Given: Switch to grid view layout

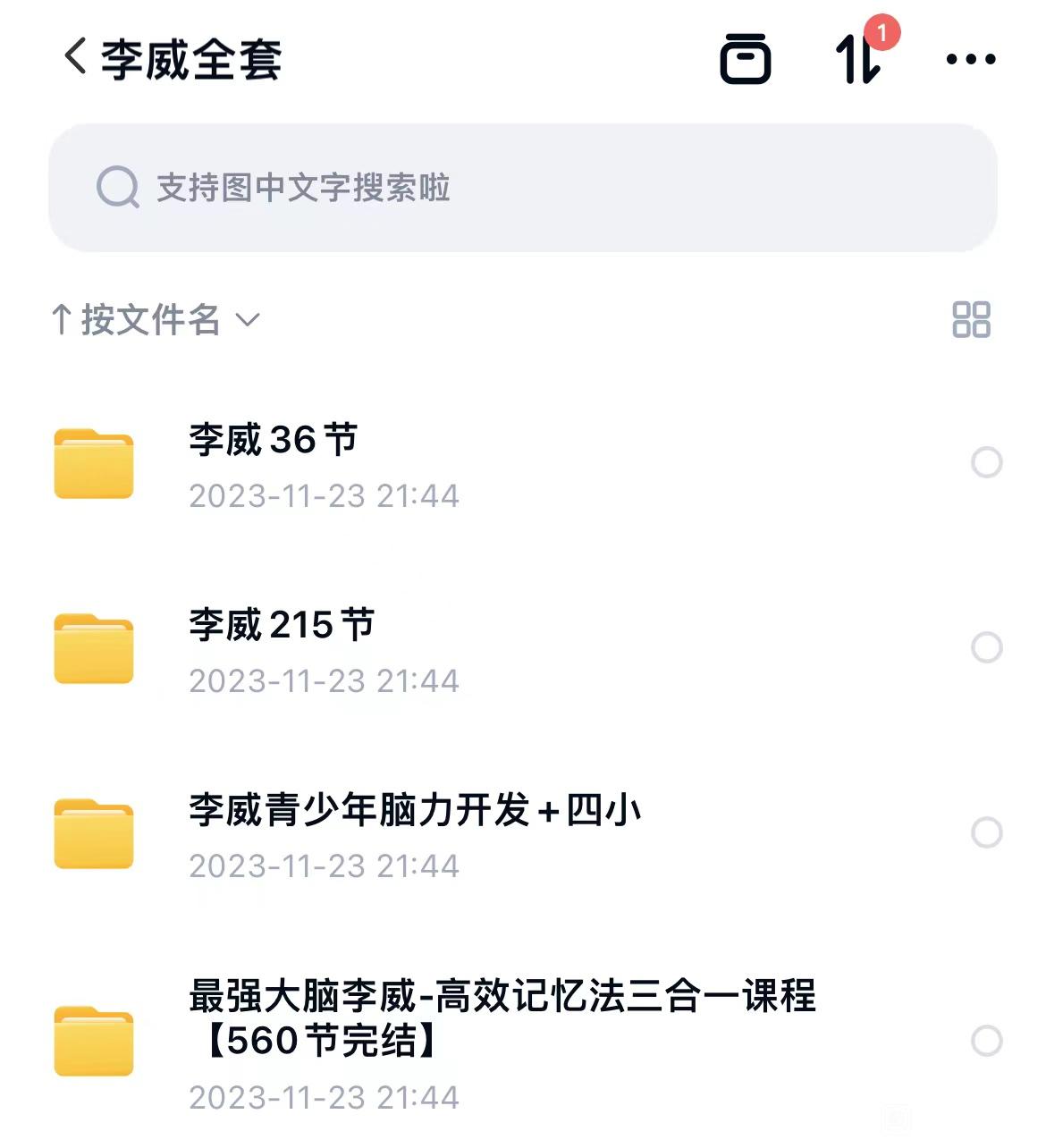Looking at the screenshot, I should 971,319.
